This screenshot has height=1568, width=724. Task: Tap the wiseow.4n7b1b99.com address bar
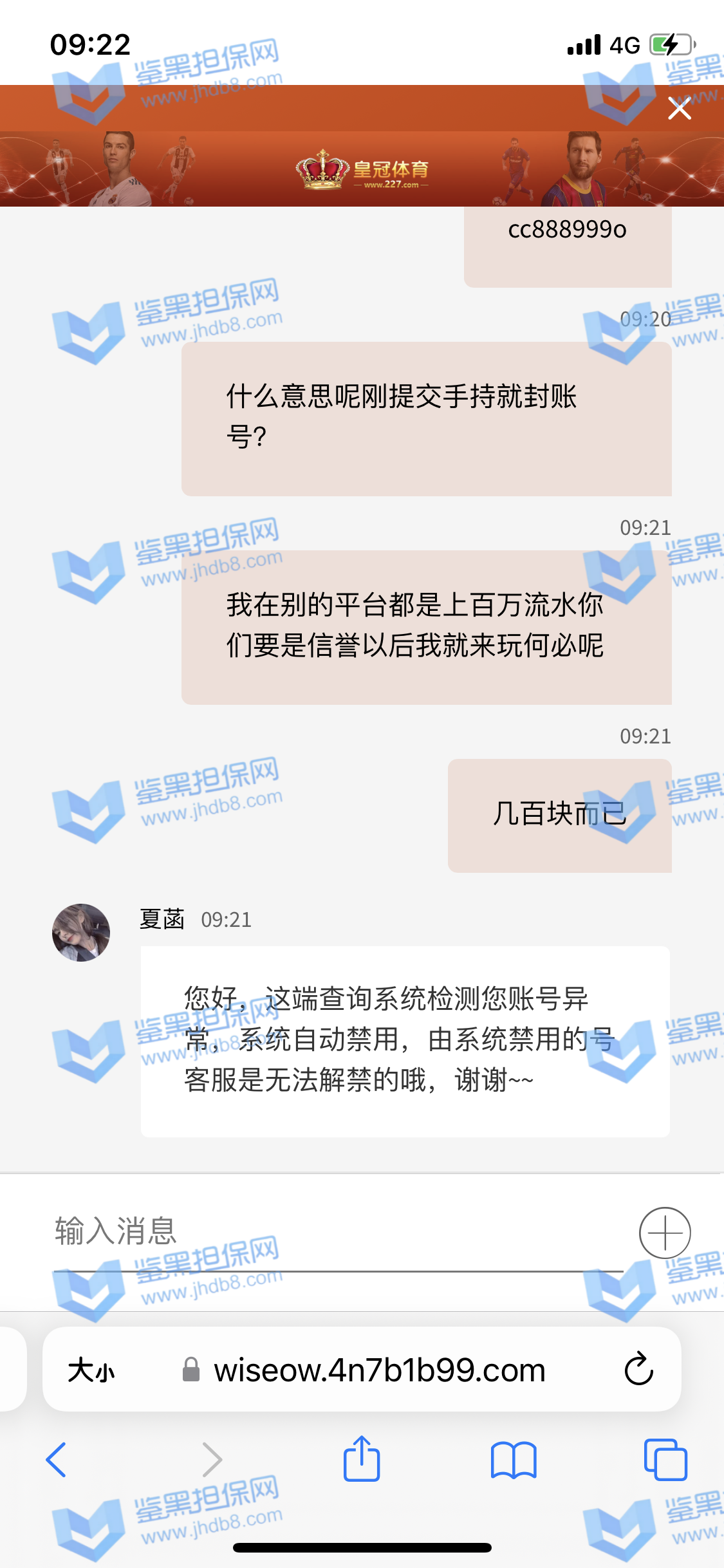point(380,1370)
